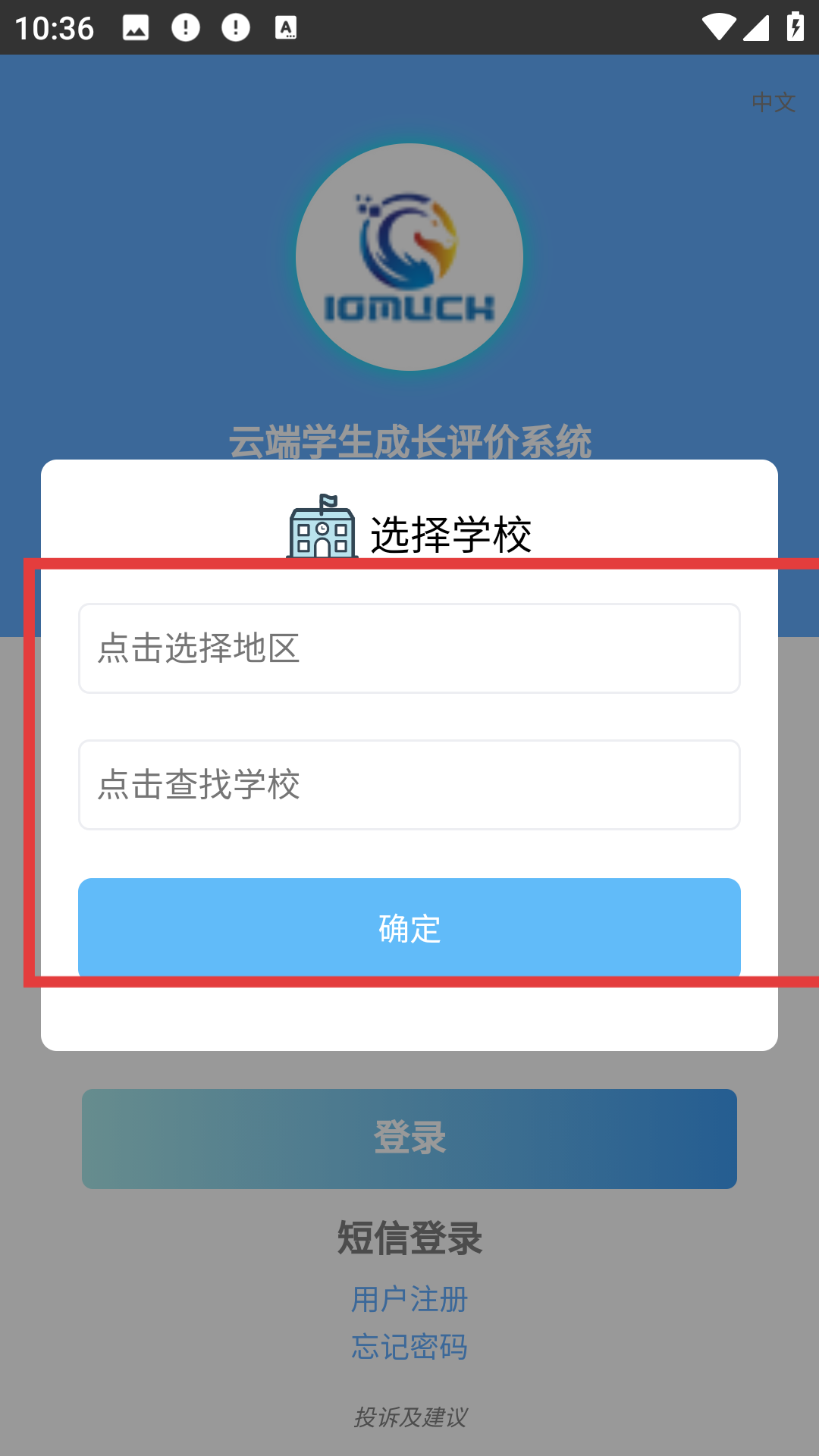
Task: Tap the 登录 login button
Action: (409, 1138)
